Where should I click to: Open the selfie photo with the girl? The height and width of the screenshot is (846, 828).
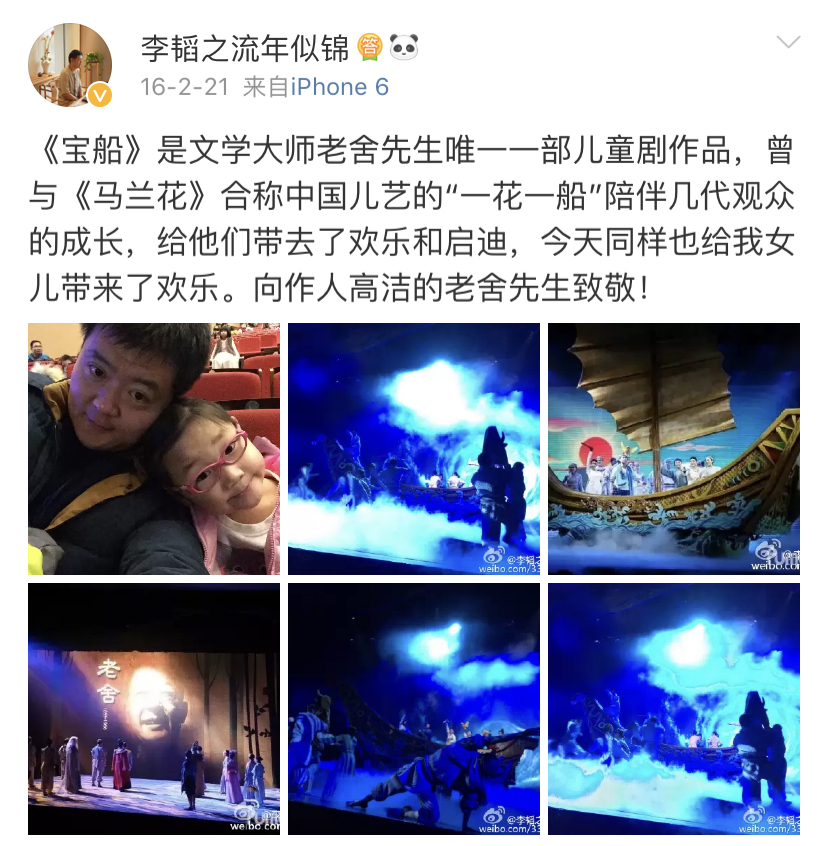(154, 449)
